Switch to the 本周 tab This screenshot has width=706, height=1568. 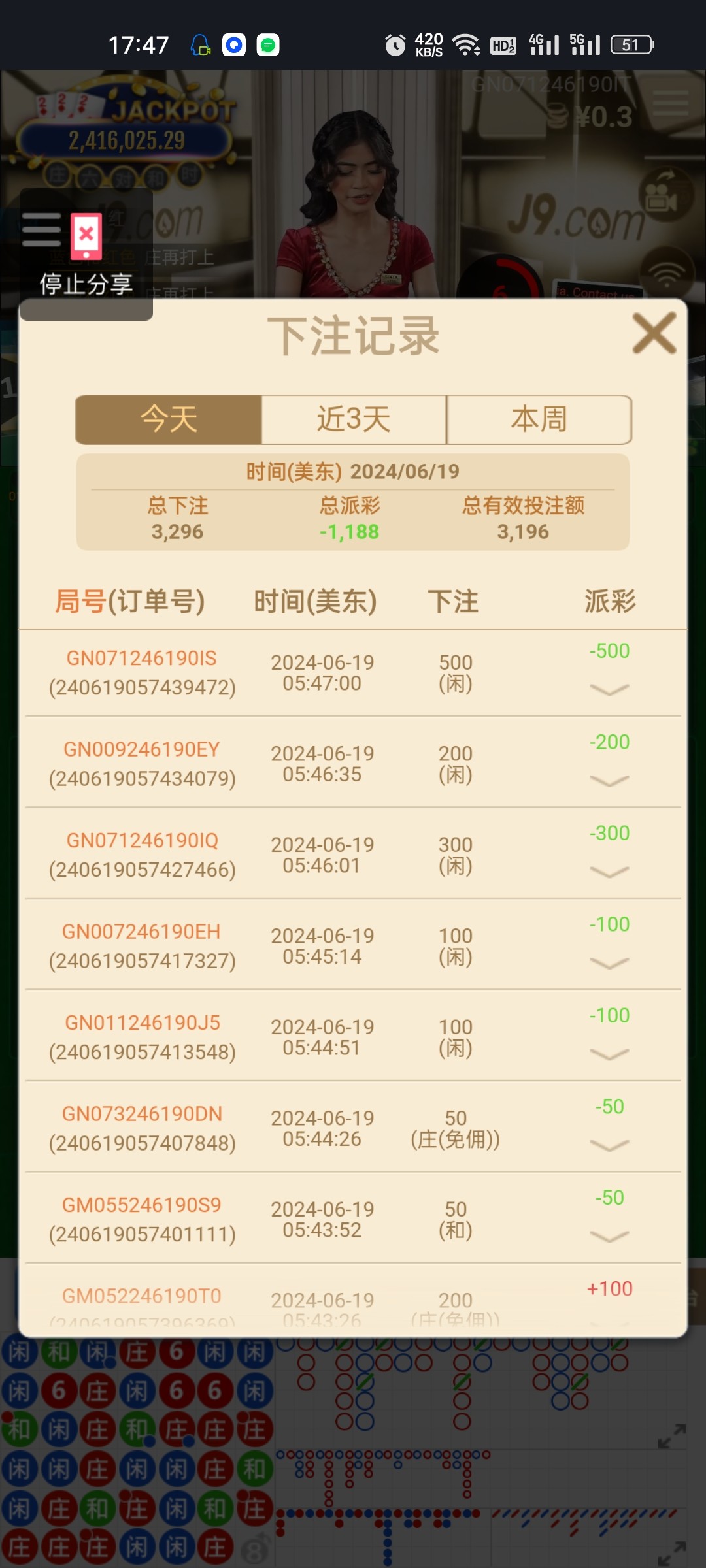pos(539,419)
